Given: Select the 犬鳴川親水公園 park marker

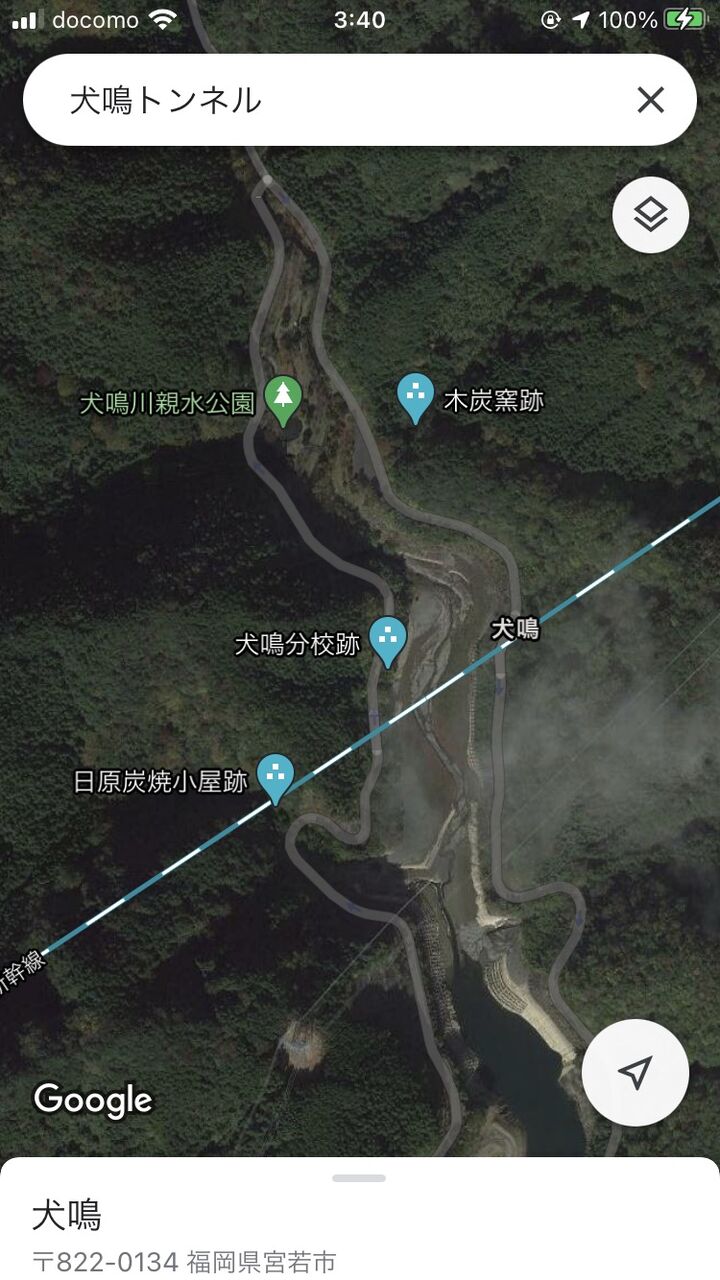Looking at the screenshot, I should tap(284, 398).
